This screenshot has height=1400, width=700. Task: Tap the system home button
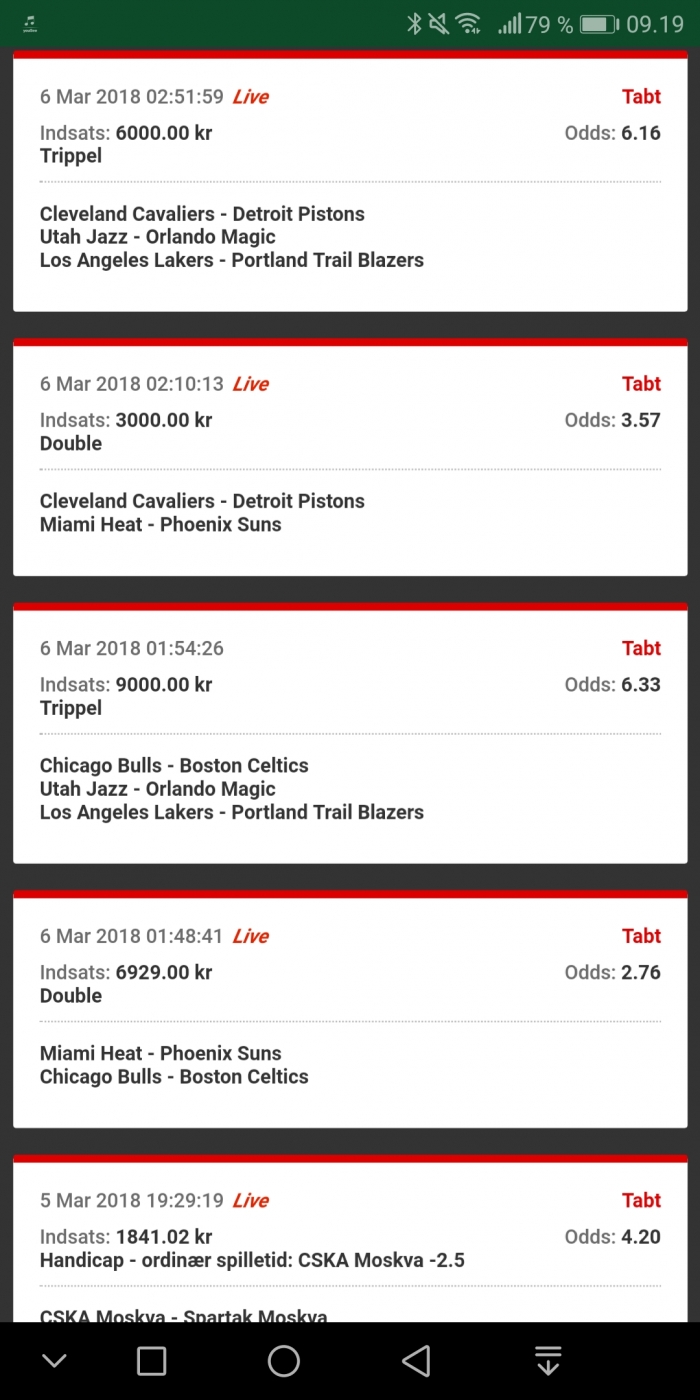[x=284, y=1361]
